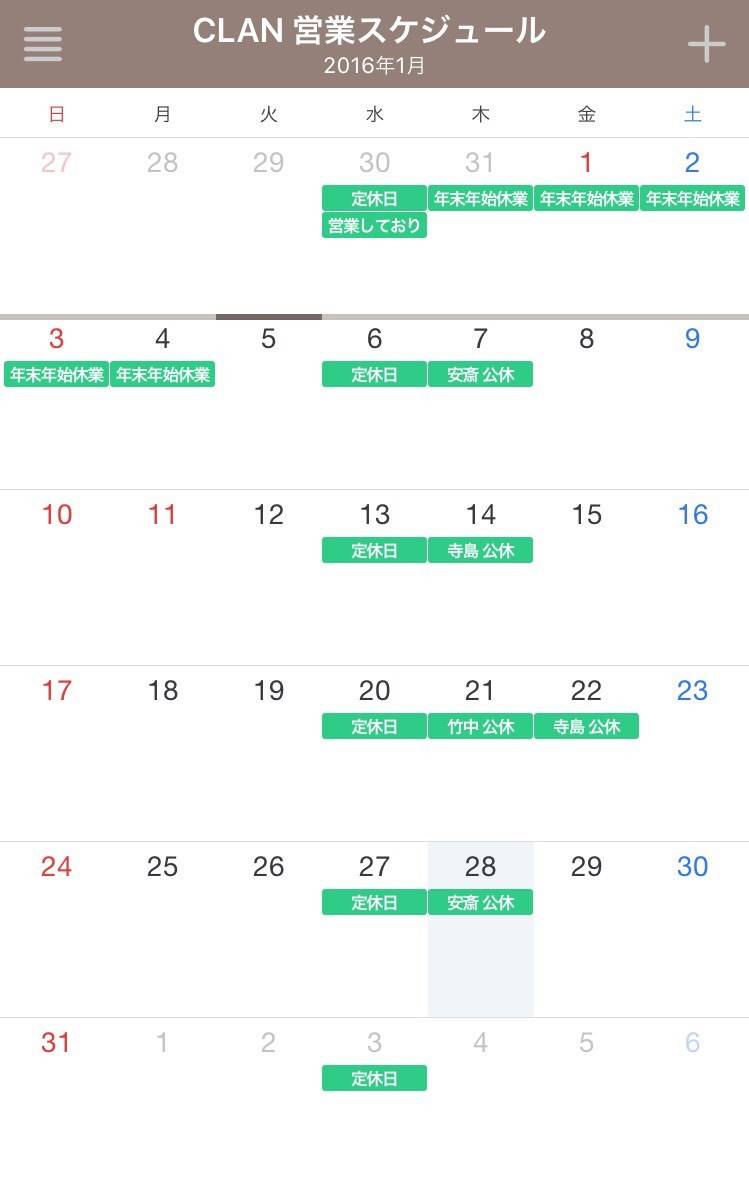
Task: Select January 25 in the calendar
Action: pos(162,867)
